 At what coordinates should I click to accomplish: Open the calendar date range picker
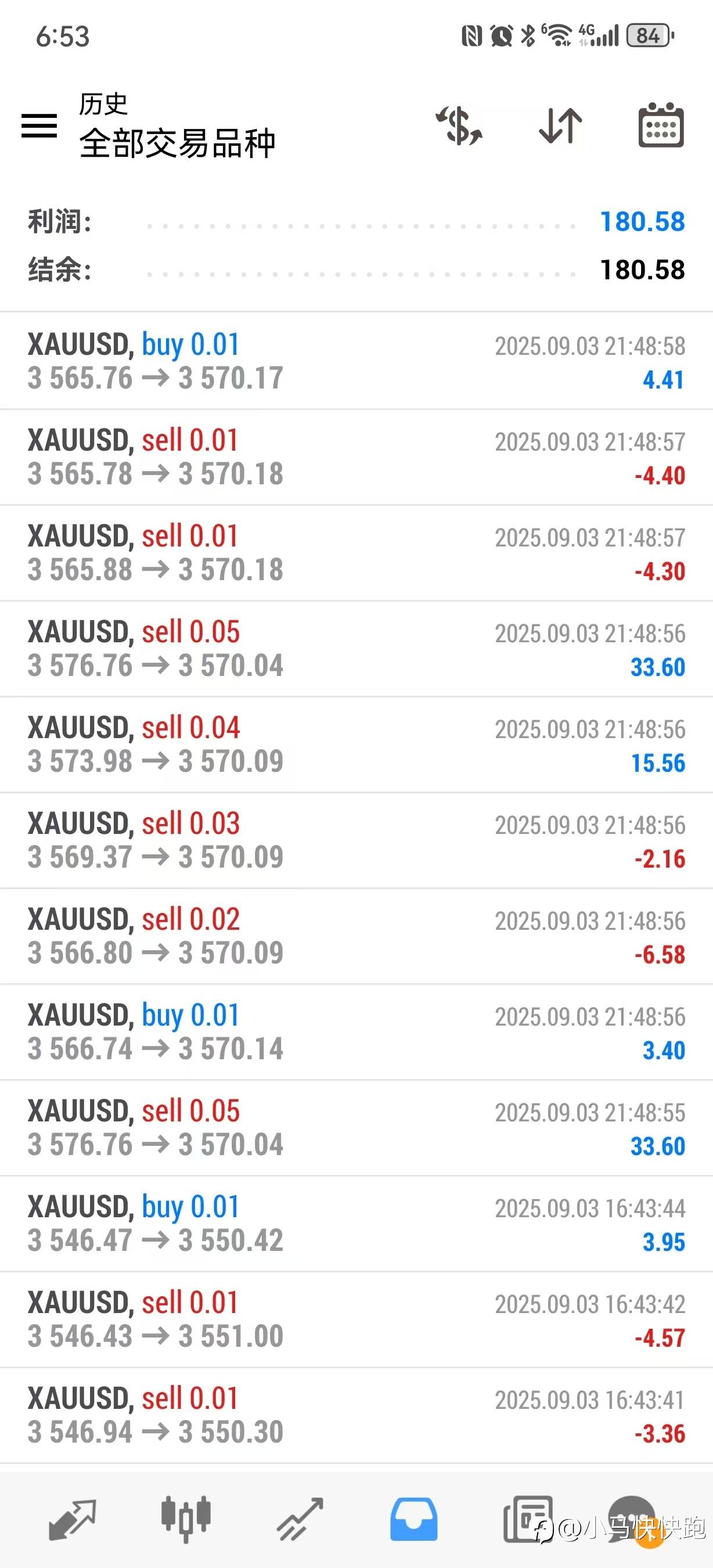coord(661,126)
